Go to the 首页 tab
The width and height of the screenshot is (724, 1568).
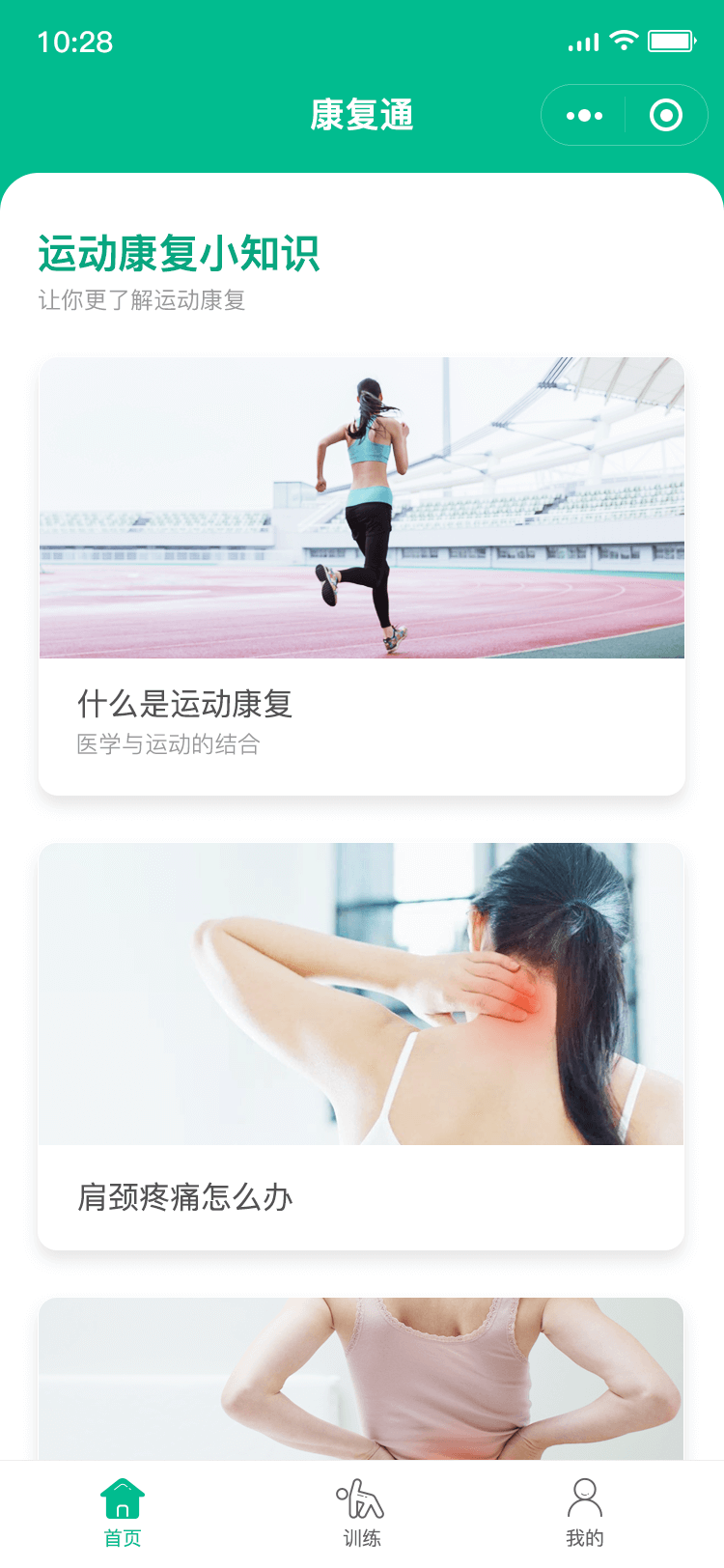click(x=123, y=1514)
